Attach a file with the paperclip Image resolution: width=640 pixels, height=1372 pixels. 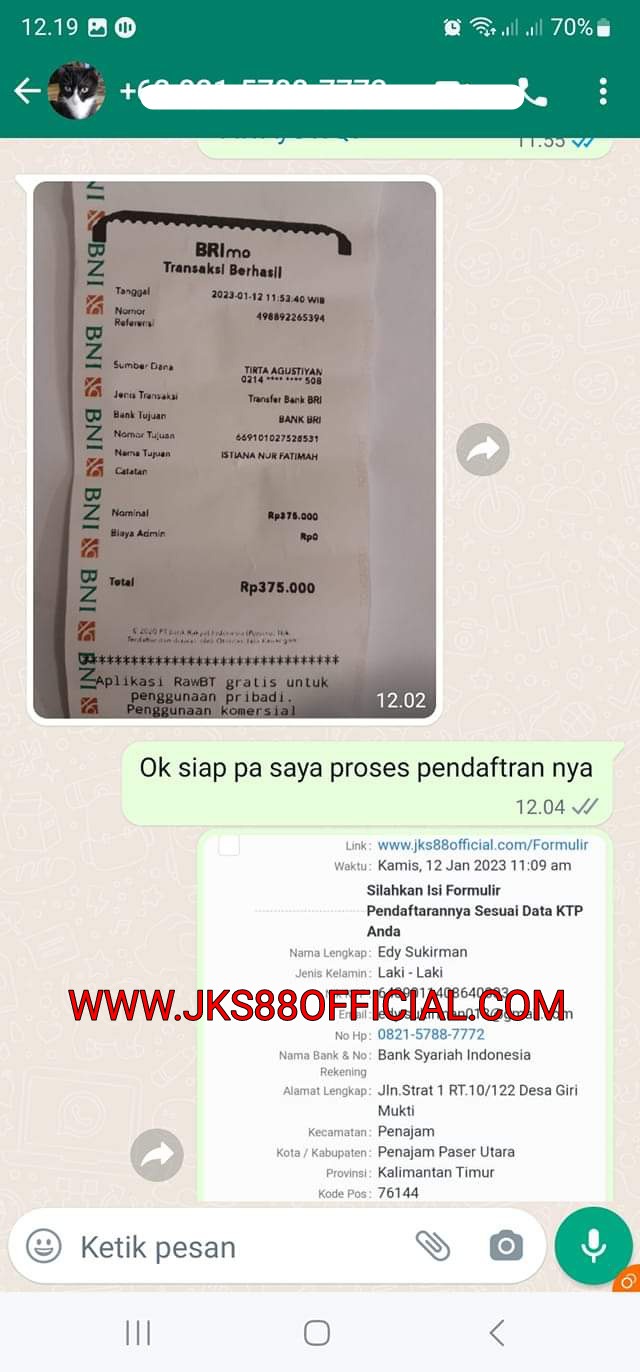pos(433,1246)
